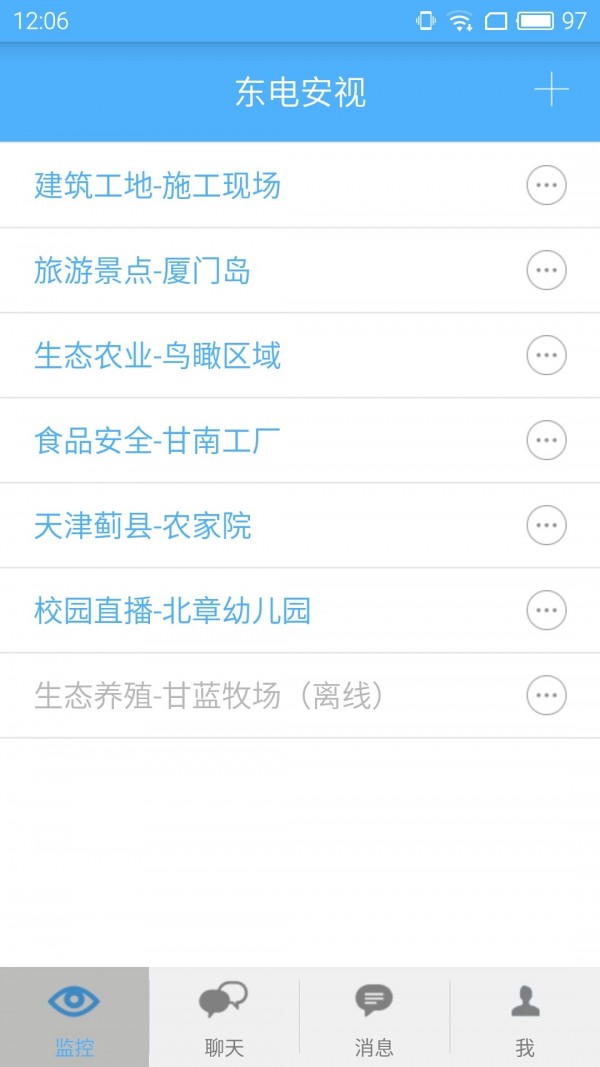Viewport: 600px width, 1067px height.
Task: Show the options menu for 校园直播-北章幼儿园
Action: tap(546, 610)
